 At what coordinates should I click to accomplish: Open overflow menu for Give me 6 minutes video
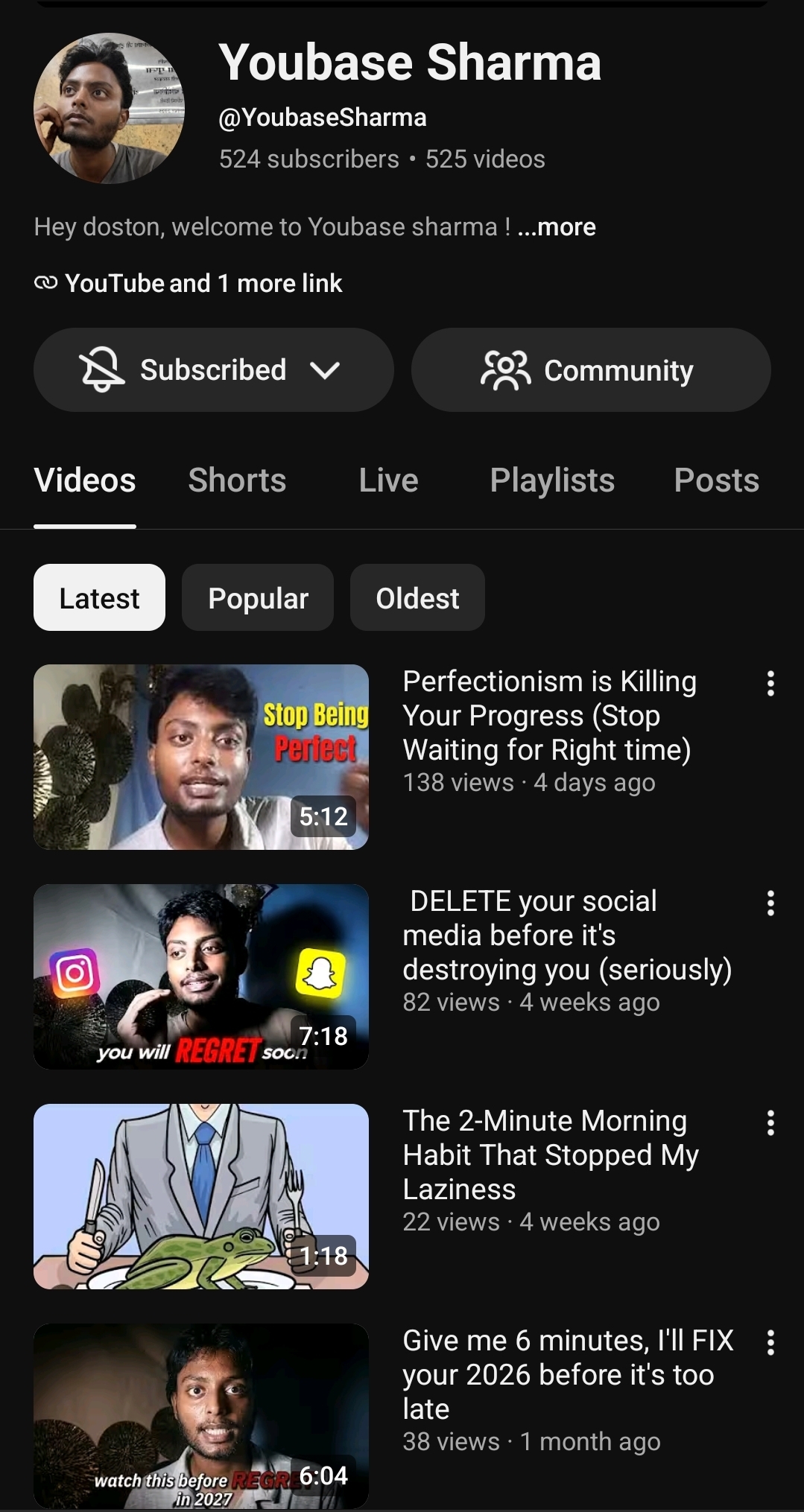click(770, 1342)
